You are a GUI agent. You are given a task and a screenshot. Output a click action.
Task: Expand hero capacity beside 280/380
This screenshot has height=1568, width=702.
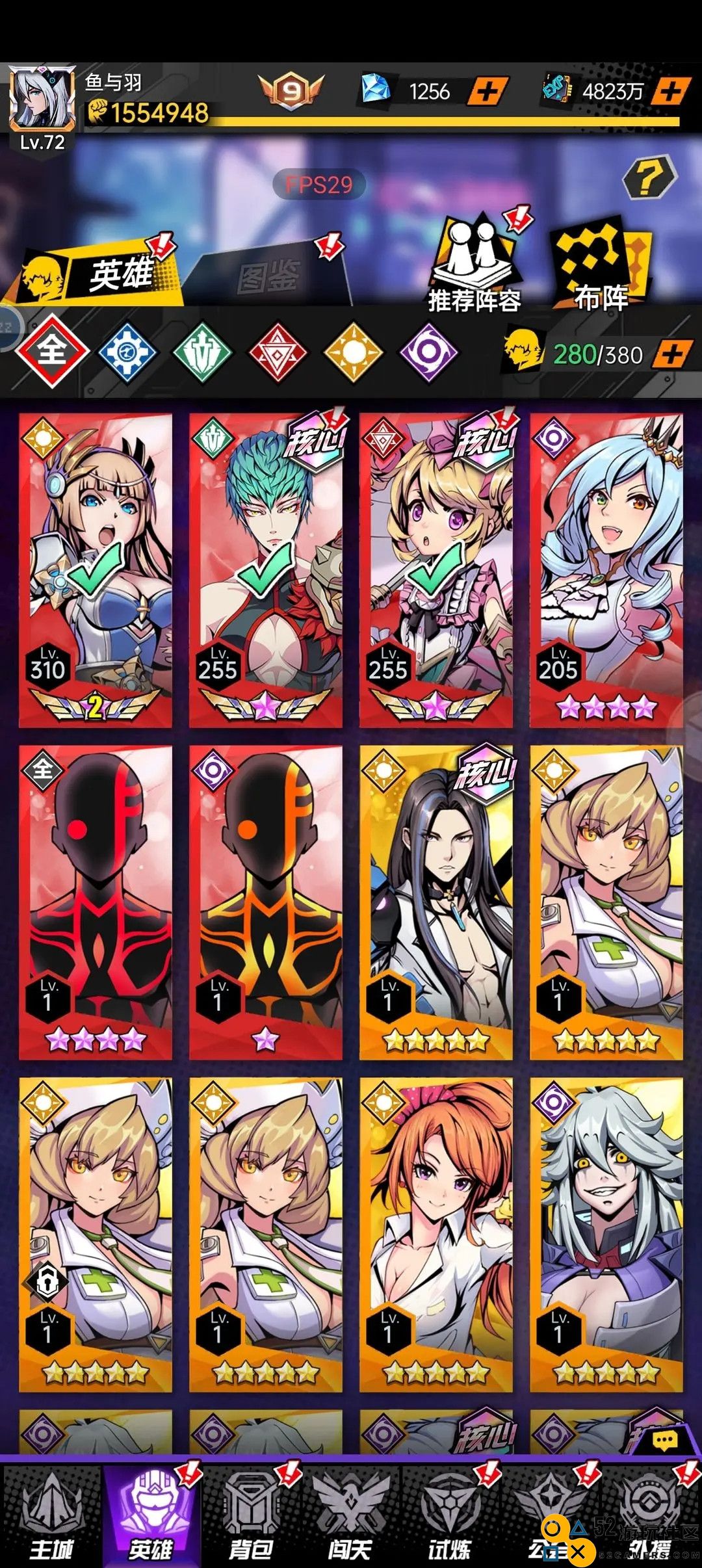(671, 354)
